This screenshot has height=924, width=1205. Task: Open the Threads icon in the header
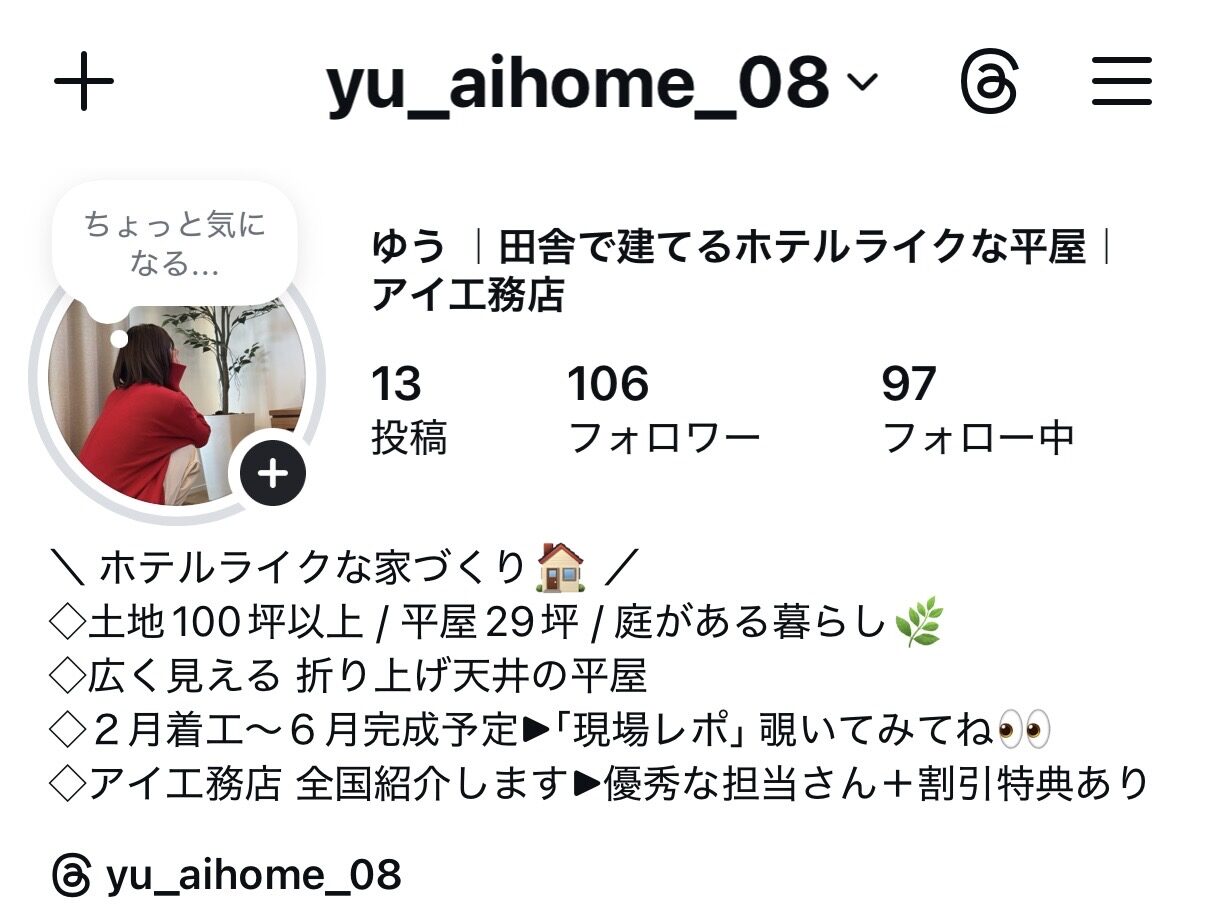tap(988, 82)
